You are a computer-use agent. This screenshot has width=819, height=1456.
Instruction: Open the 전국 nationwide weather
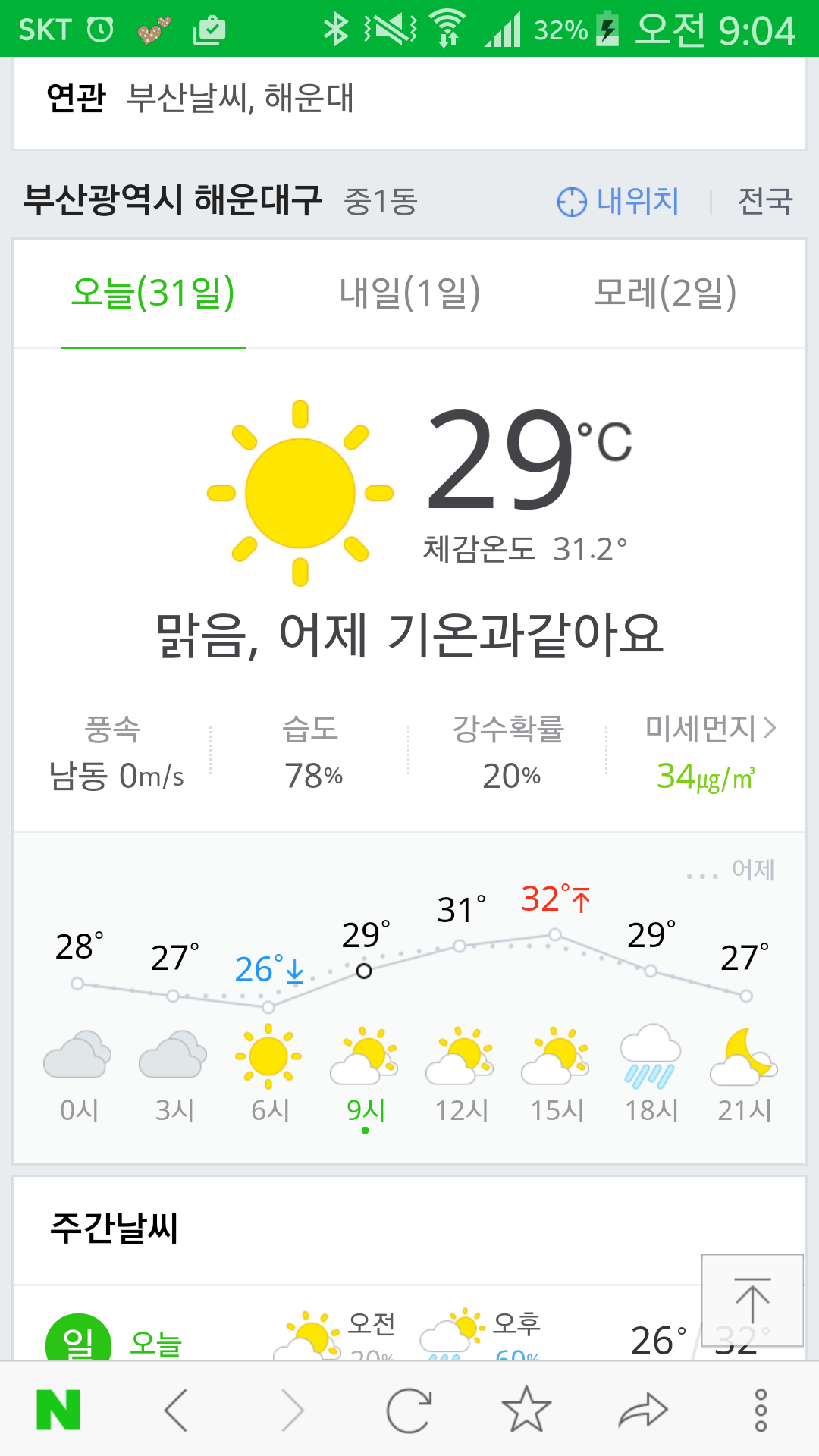[x=765, y=202]
